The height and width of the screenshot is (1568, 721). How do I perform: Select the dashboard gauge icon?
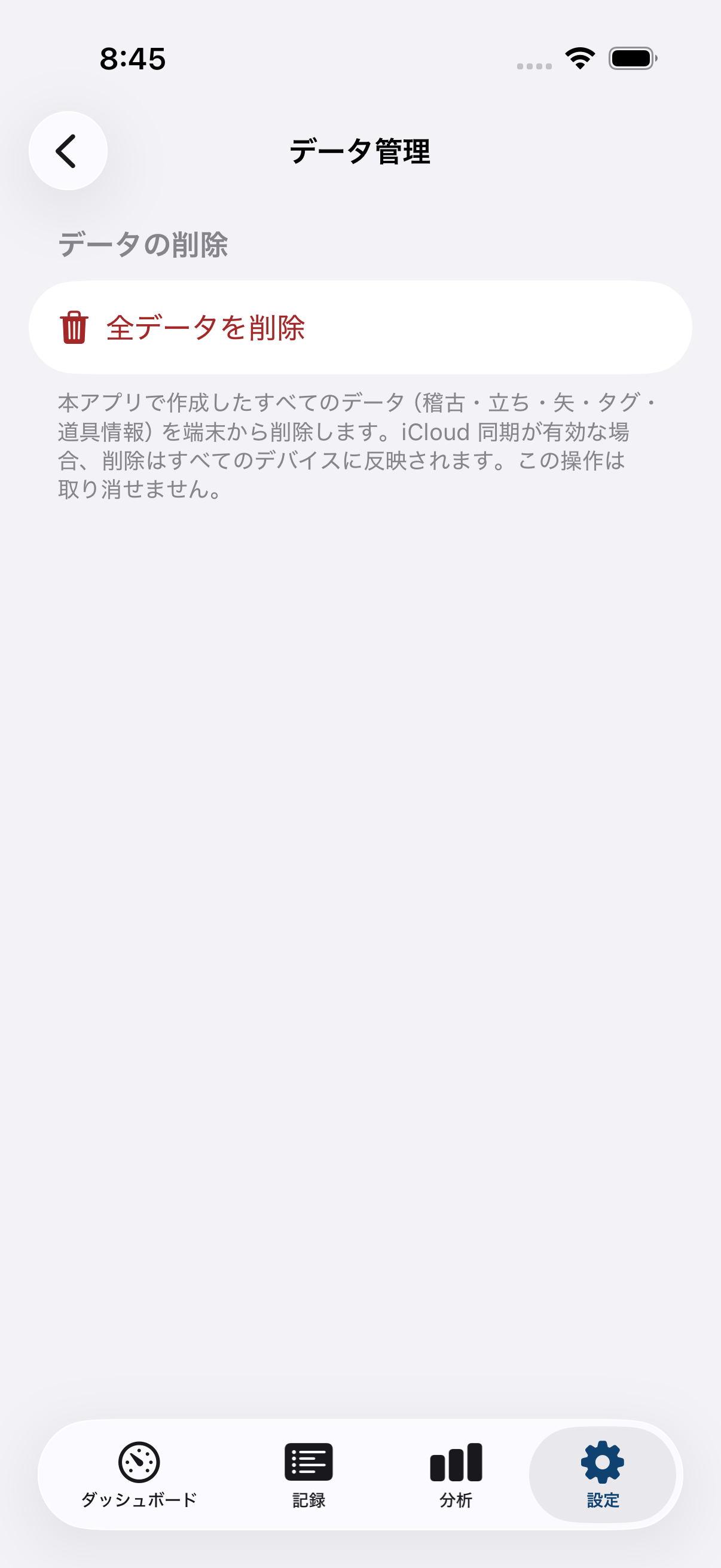(x=139, y=1460)
